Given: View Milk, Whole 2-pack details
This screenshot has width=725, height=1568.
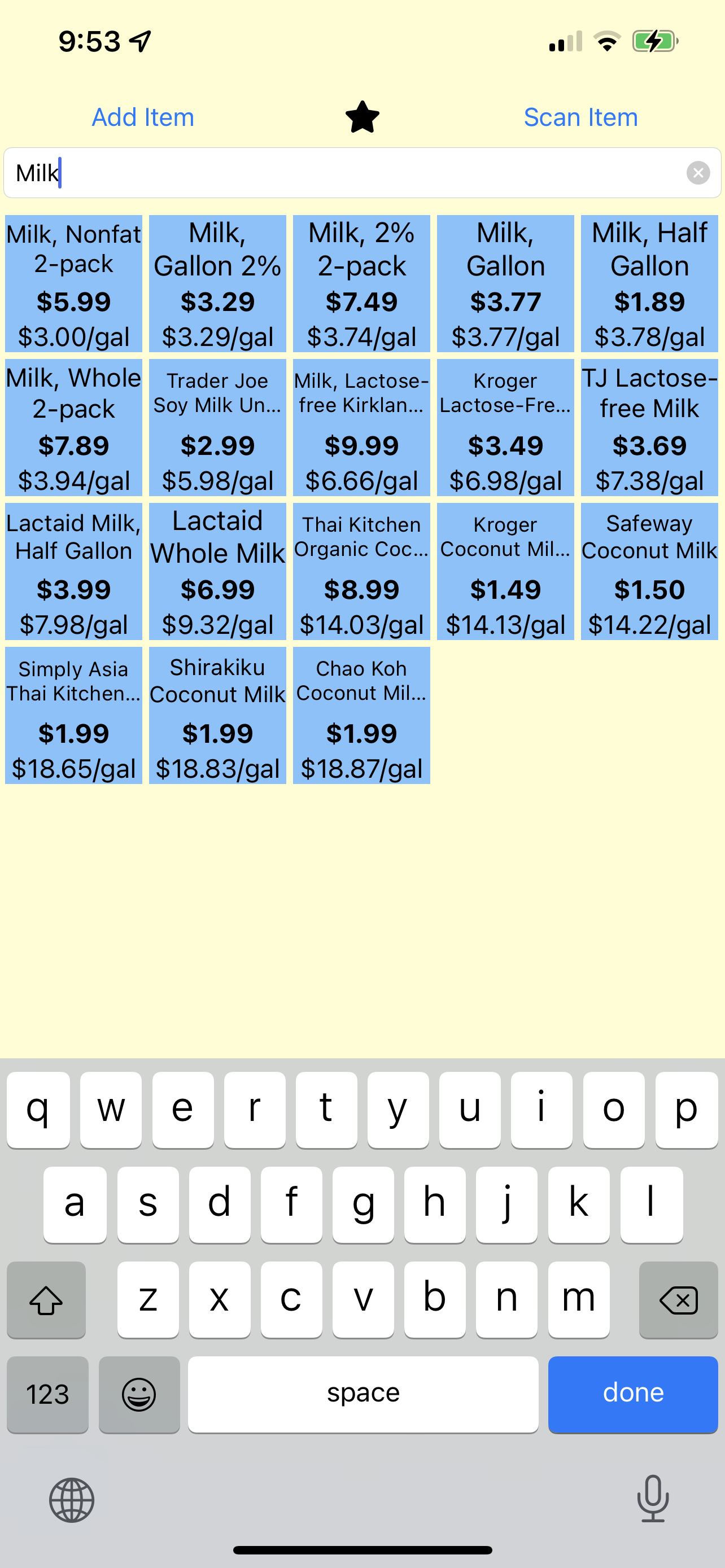Looking at the screenshot, I should 73,427.
